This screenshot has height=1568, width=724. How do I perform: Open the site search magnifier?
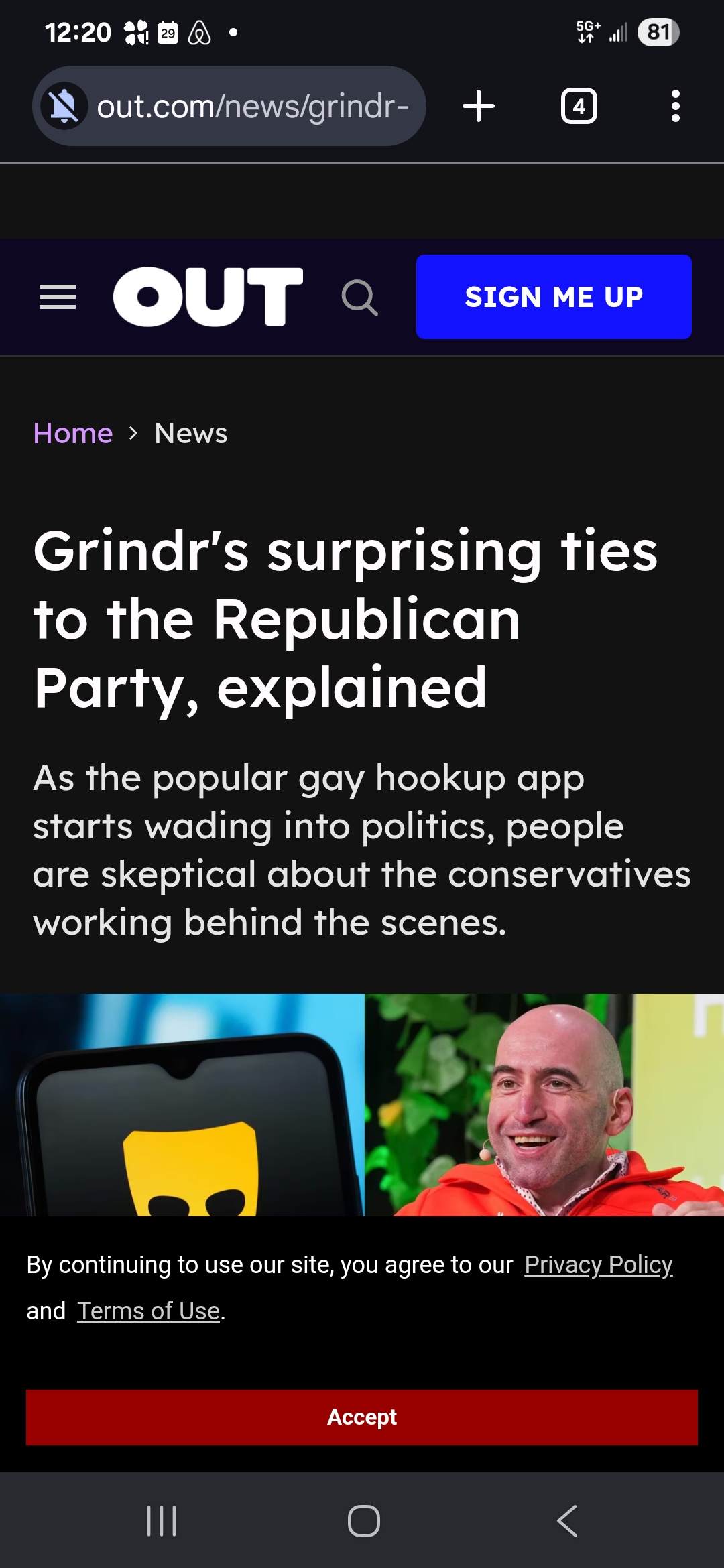pyautogui.click(x=360, y=298)
